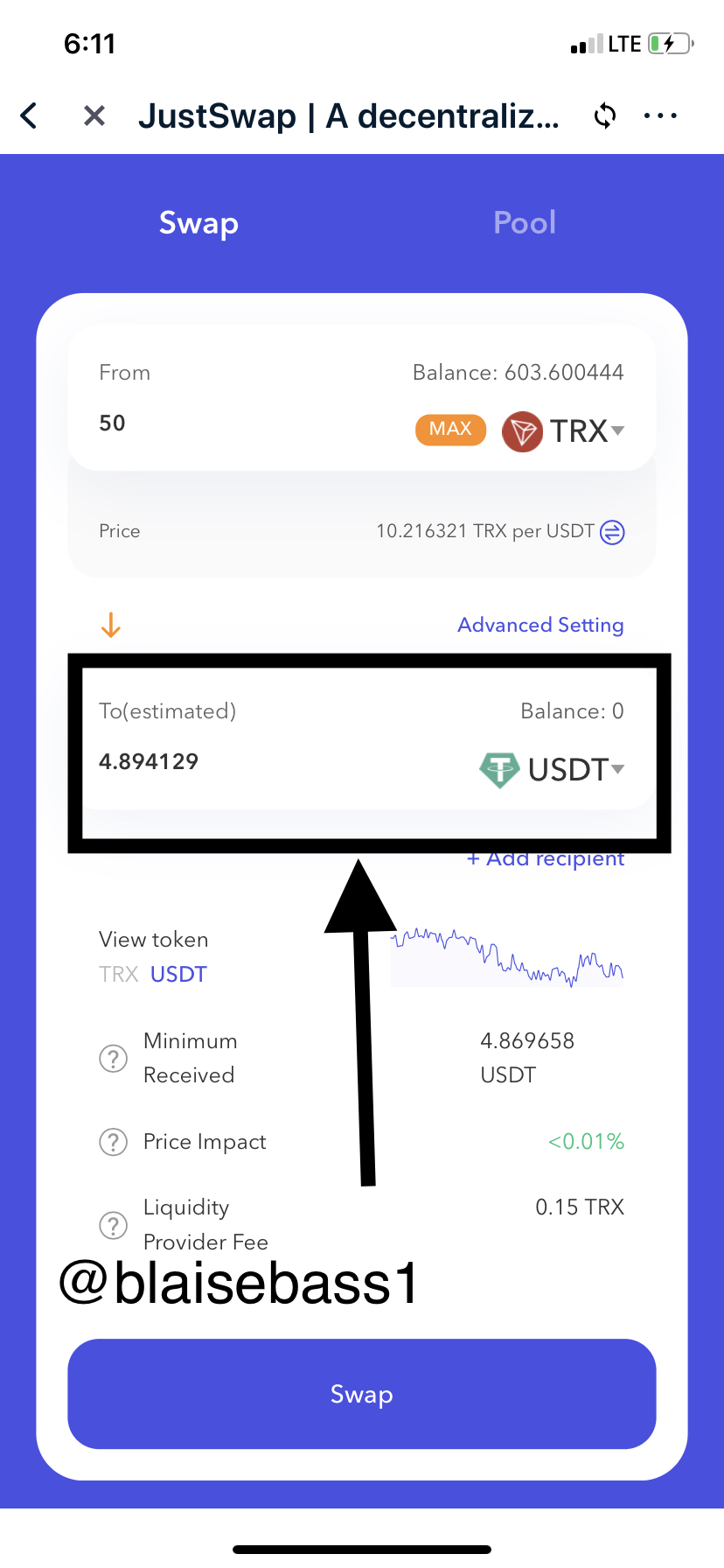Tap the Add recipient link
Image resolution: width=724 pixels, height=1568 pixels.
[x=546, y=859]
